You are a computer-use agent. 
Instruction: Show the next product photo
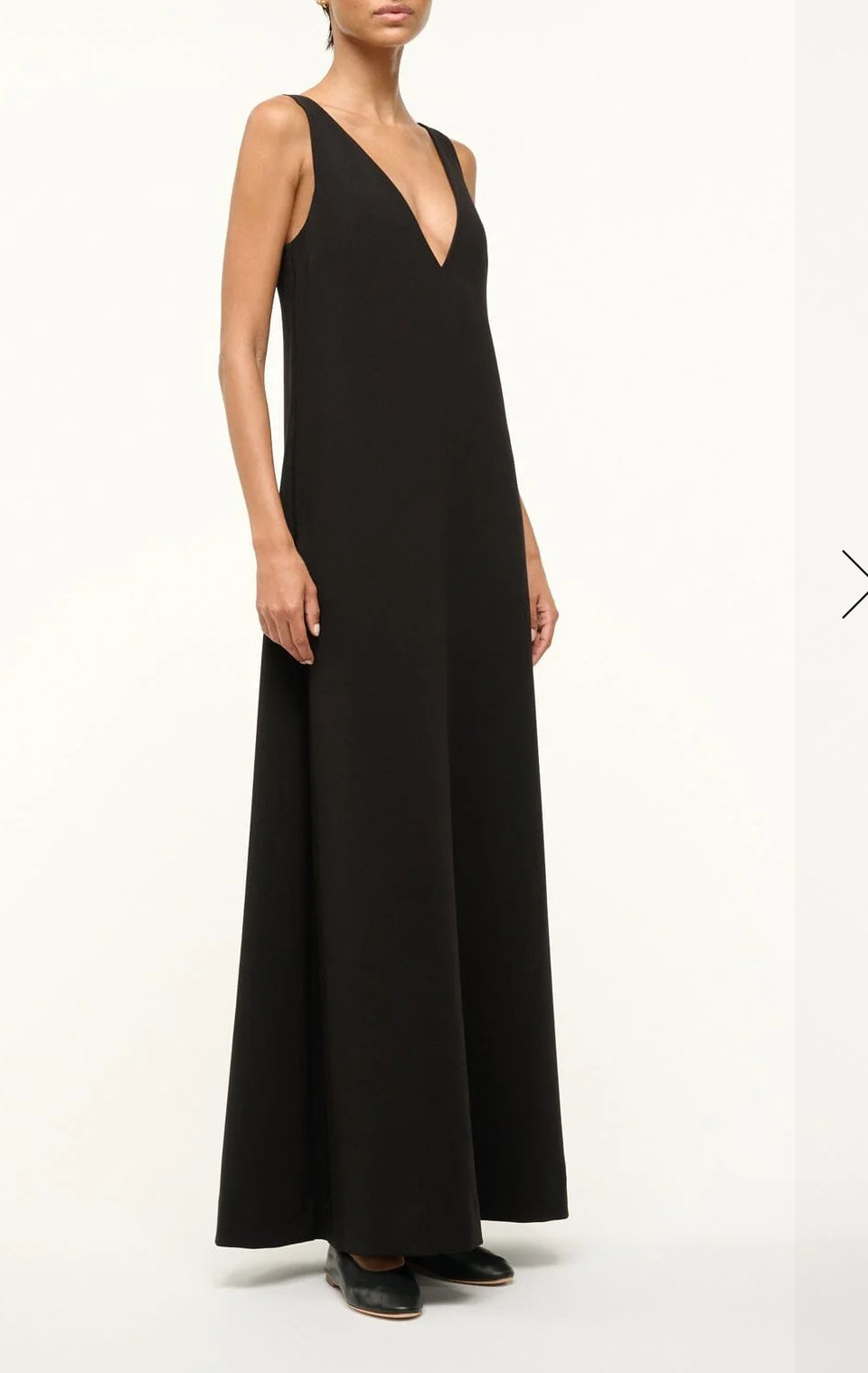pos(854,583)
